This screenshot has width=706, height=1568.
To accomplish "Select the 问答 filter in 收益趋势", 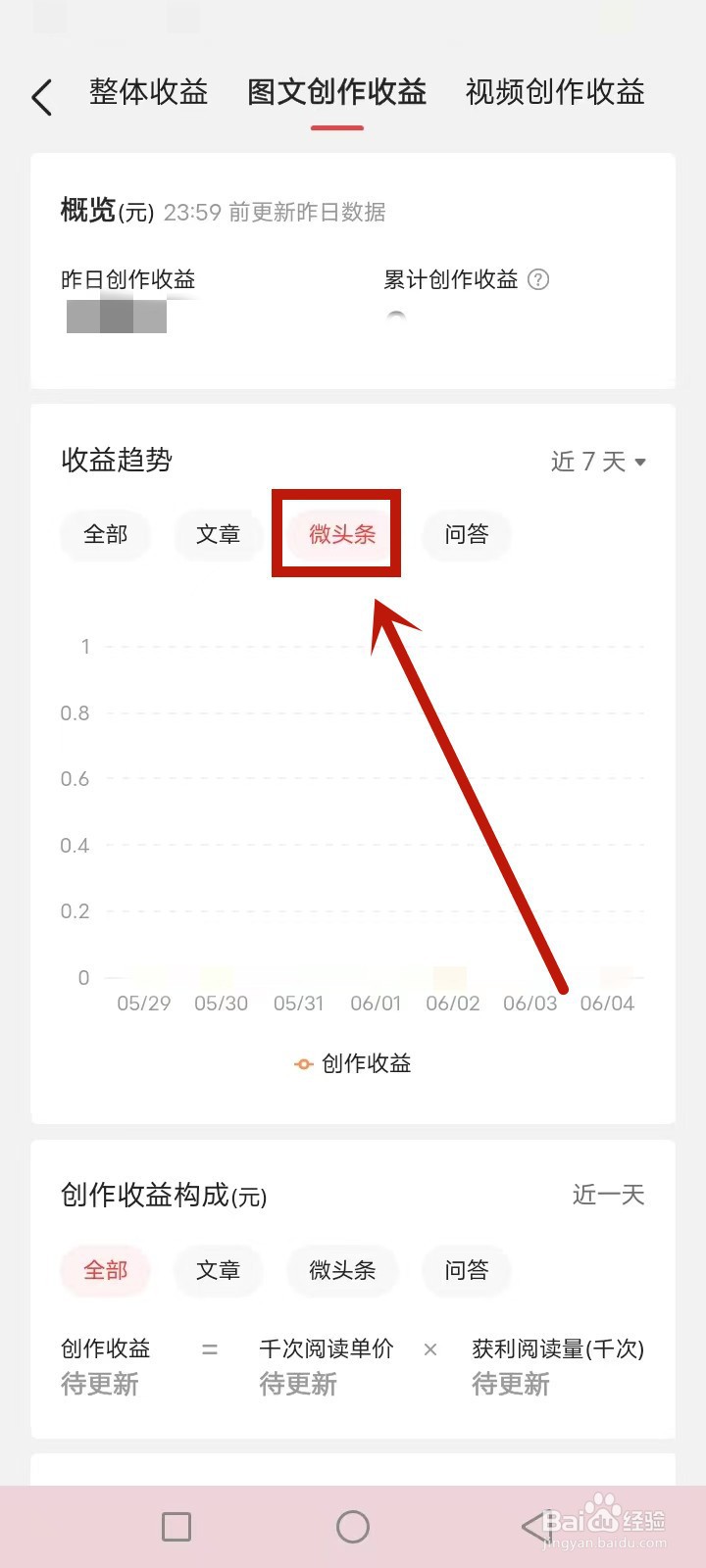I will [x=466, y=535].
